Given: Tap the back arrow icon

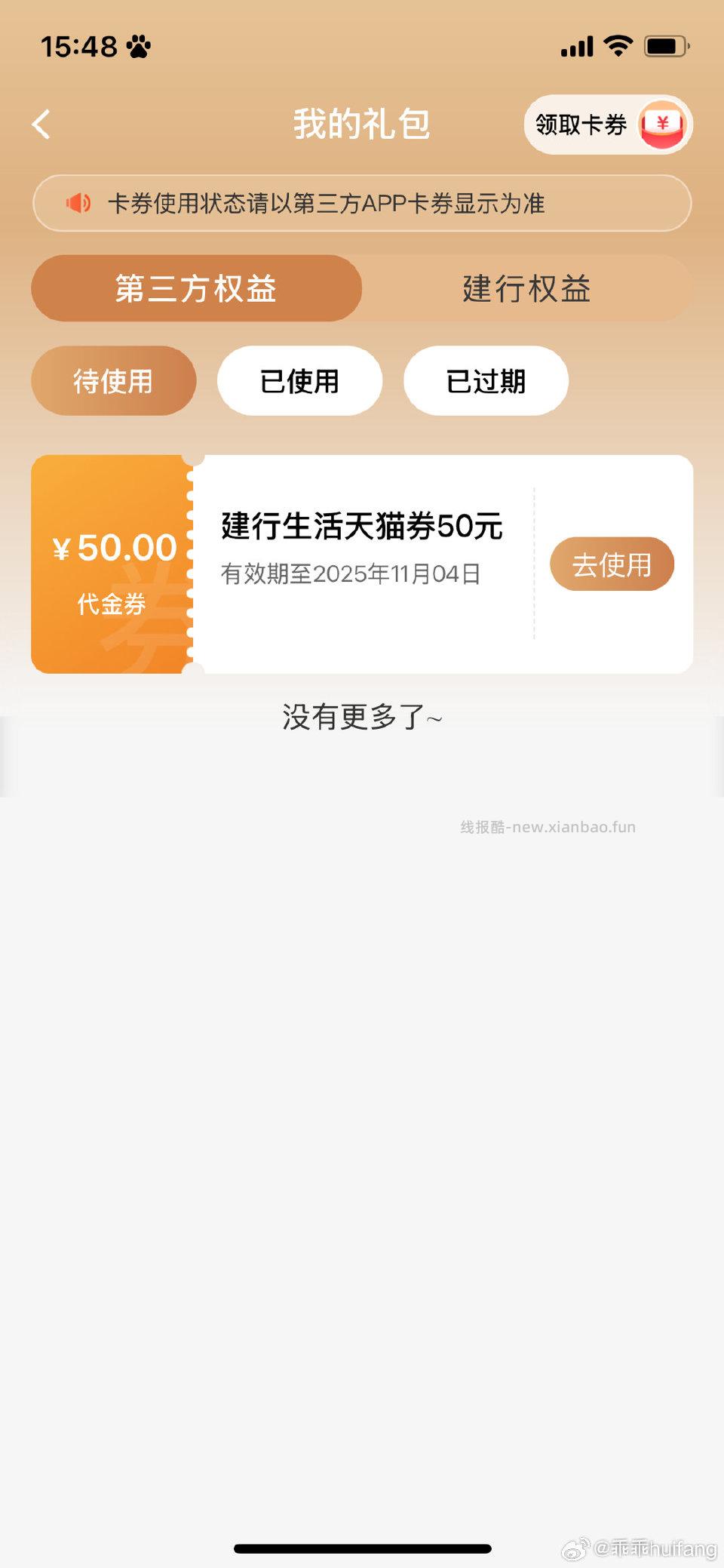Looking at the screenshot, I should coord(41,124).
